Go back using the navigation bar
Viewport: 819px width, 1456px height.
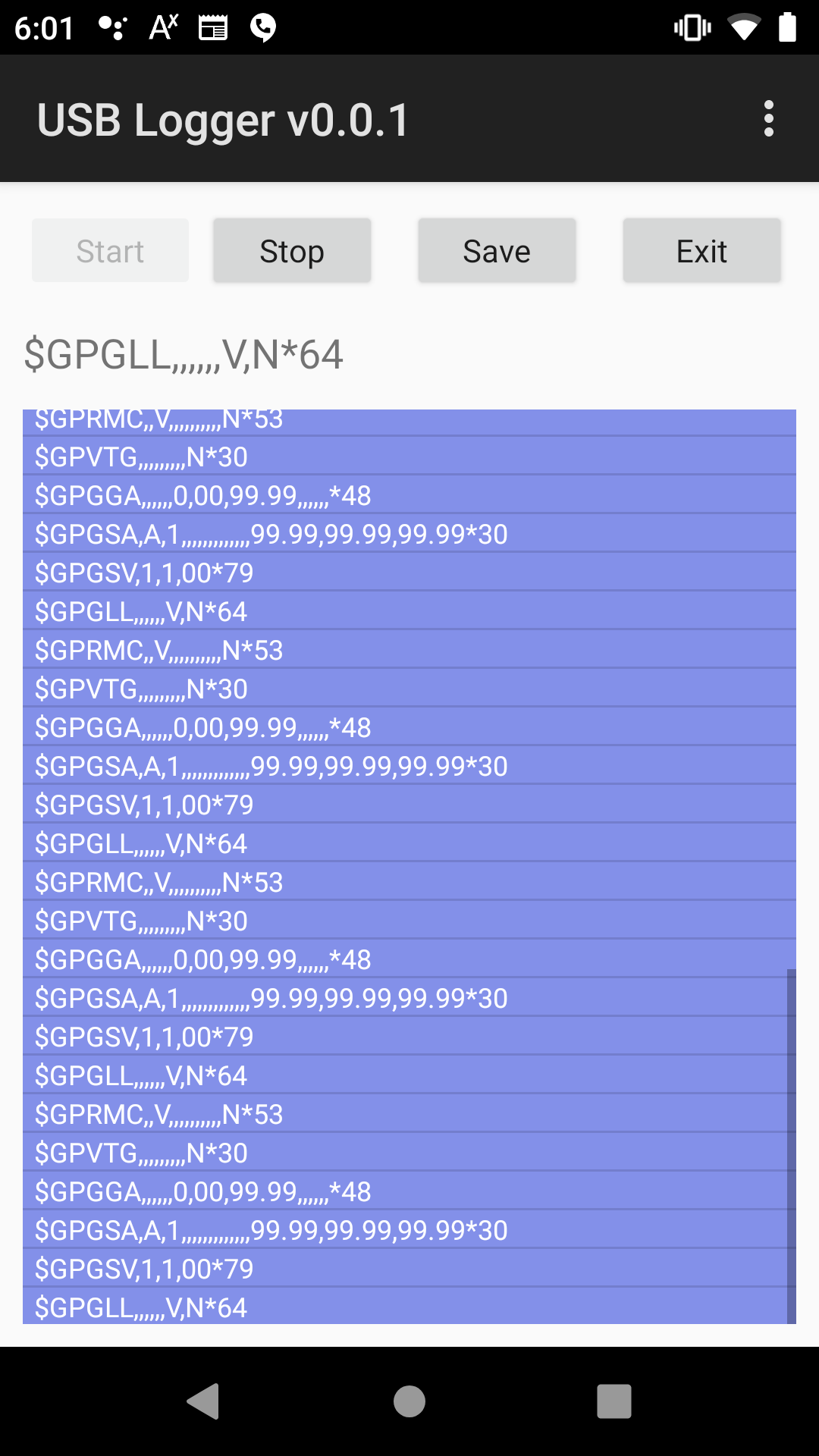coord(203,1401)
